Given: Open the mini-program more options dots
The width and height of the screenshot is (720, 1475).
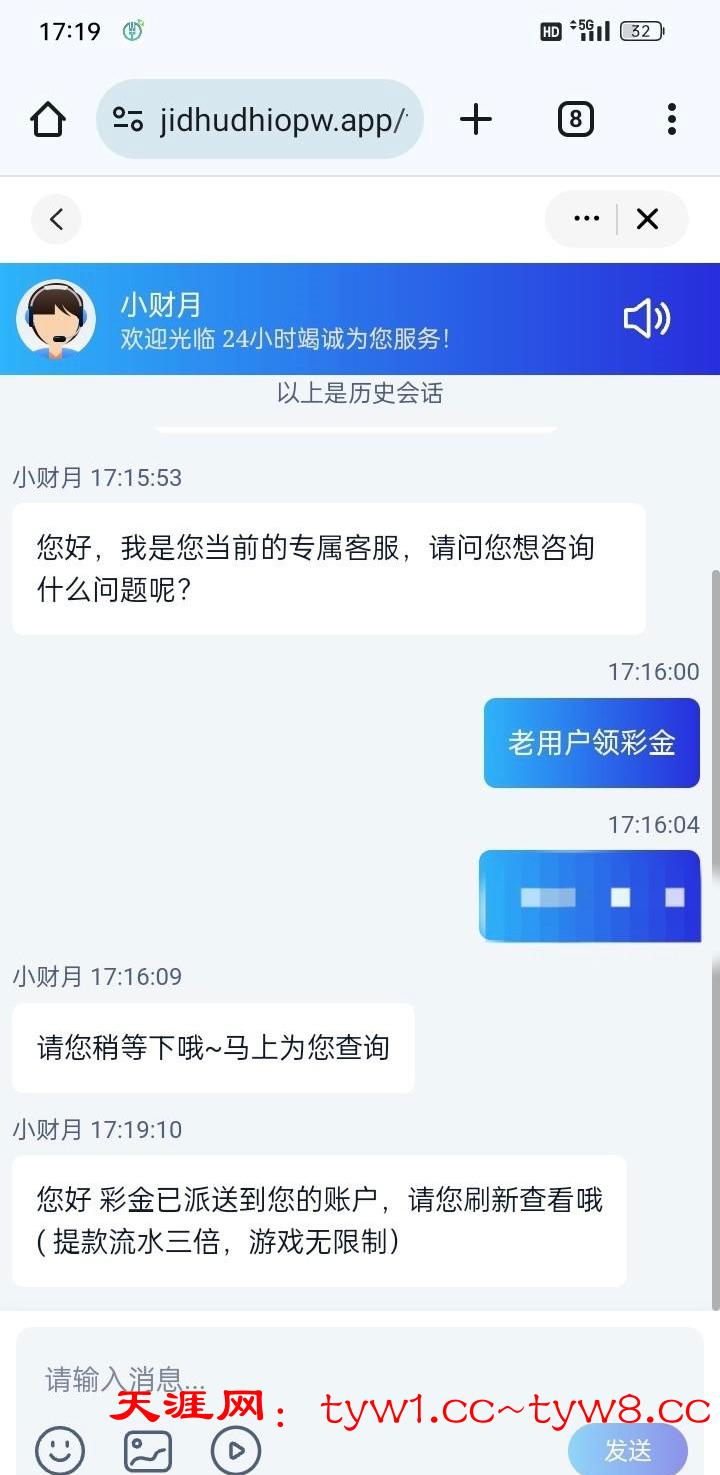Looking at the screenshot, I should pyautogui.click(x=586, y=219).
